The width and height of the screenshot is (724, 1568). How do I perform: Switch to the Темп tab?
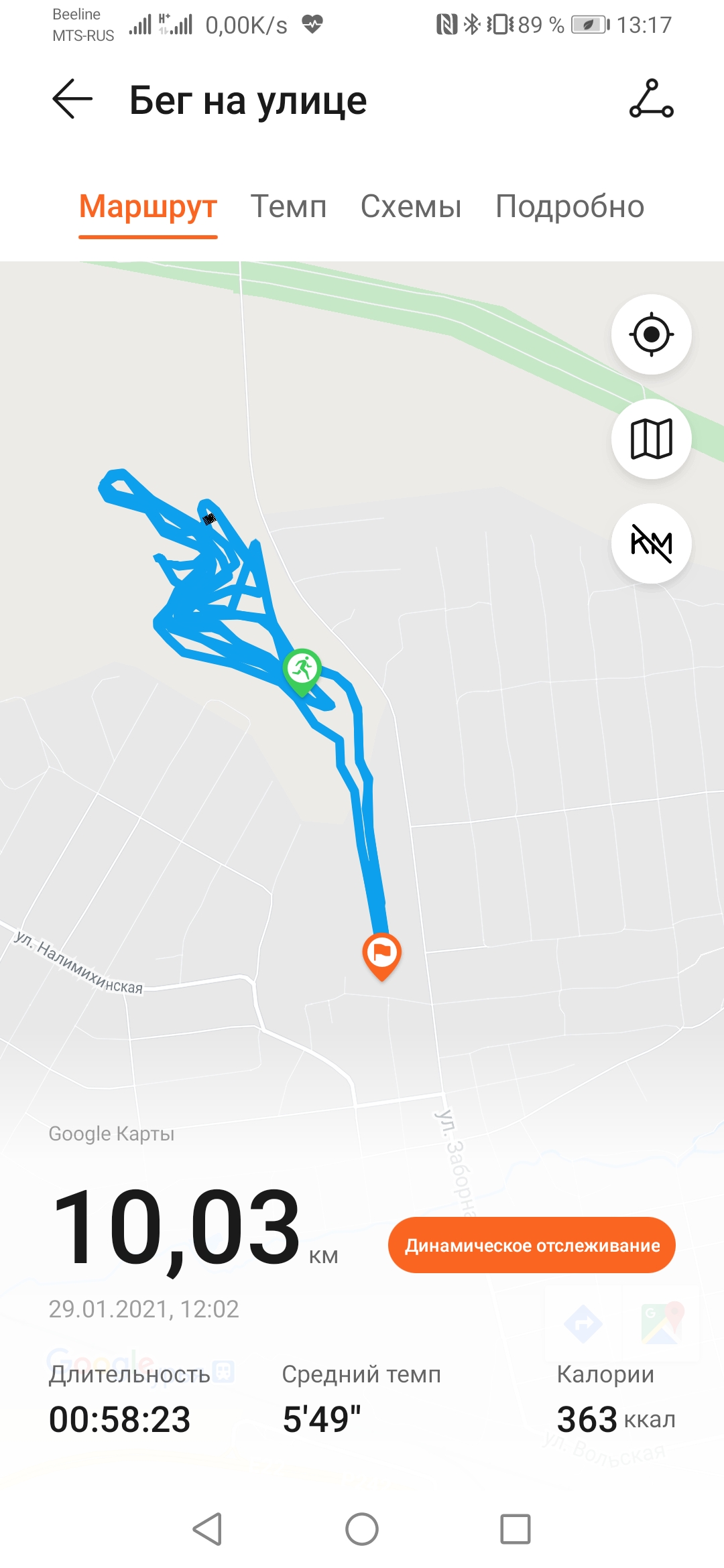pyautogui.click(x=288, y=206)
